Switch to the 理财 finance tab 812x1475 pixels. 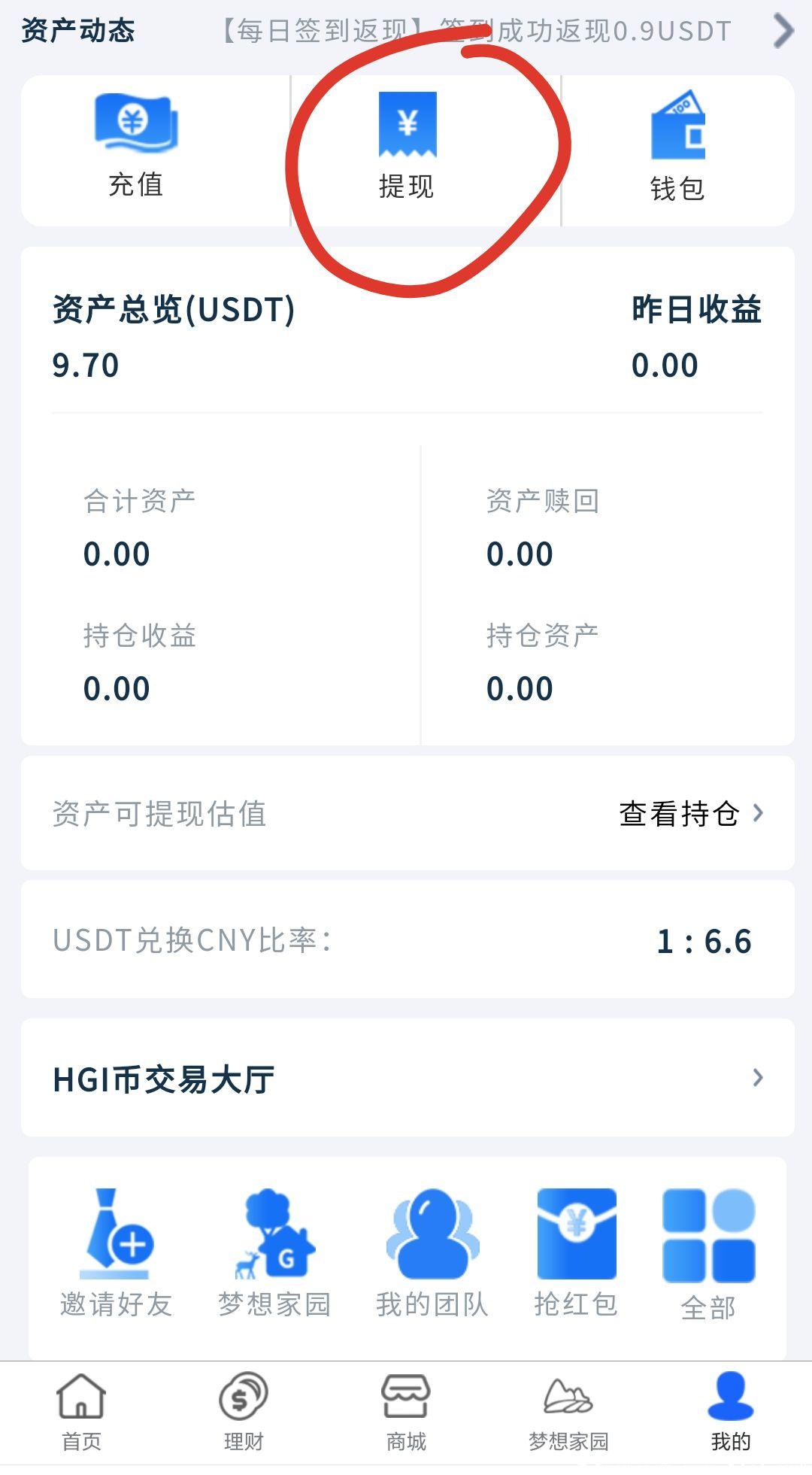pyautogui.click(x=244, y=1412)
